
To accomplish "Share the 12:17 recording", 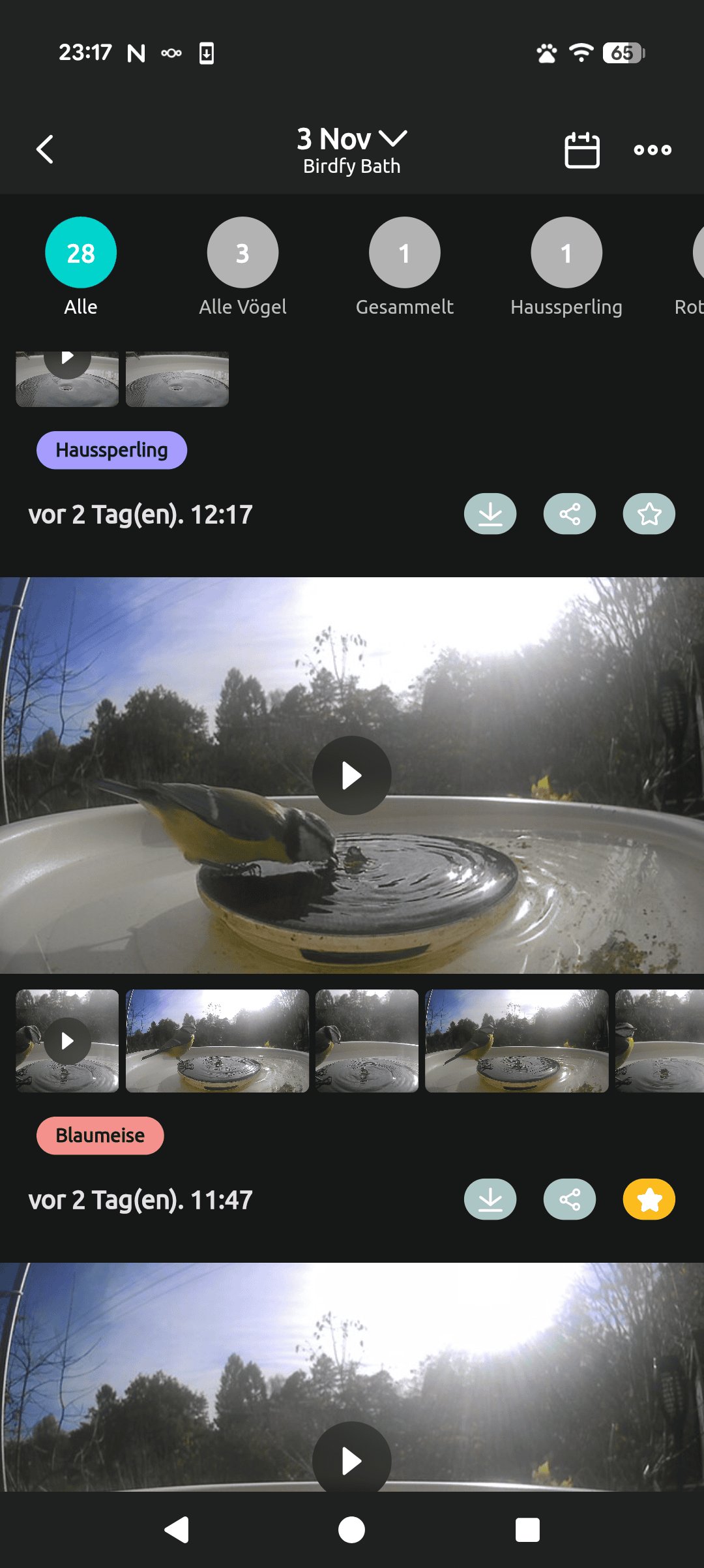I will point(570,514).
